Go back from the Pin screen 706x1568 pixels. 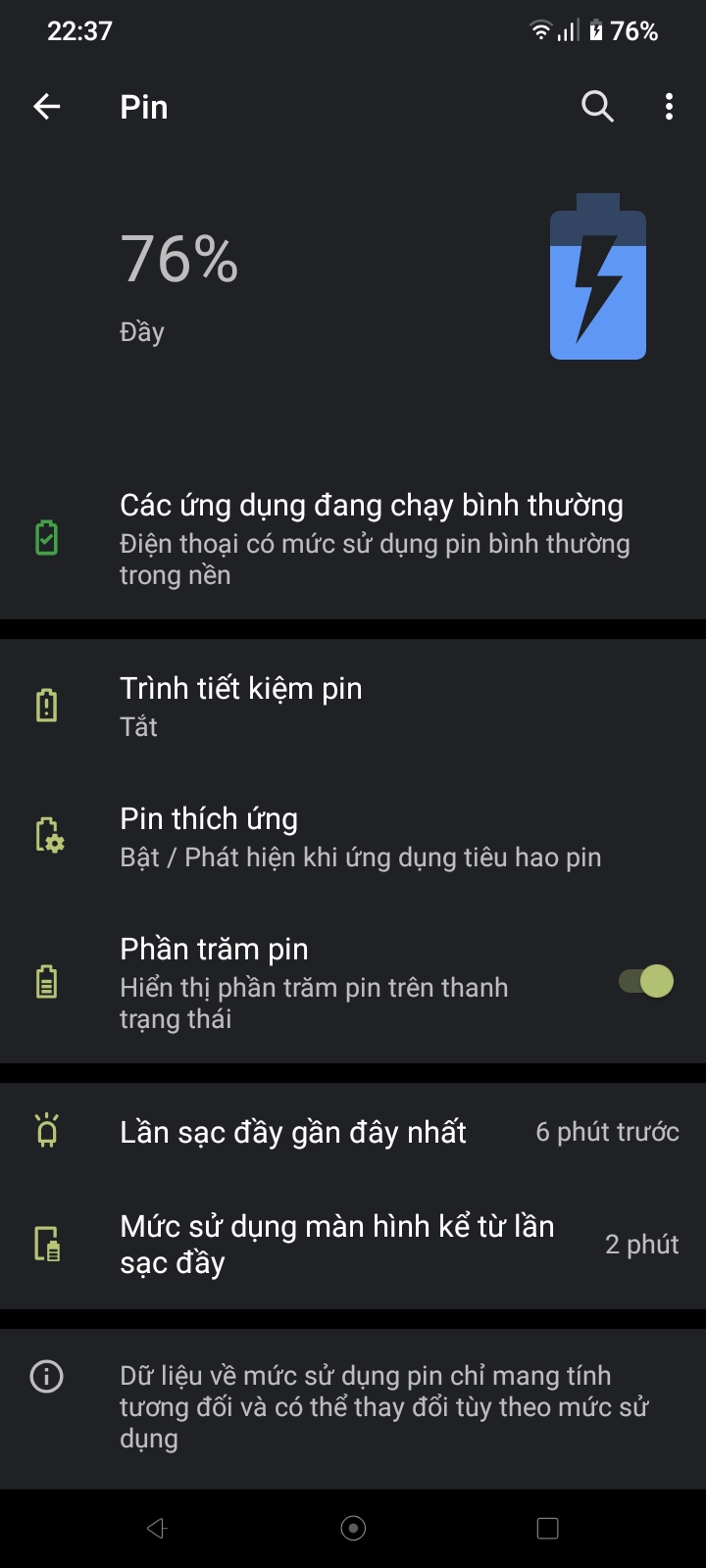click(47, 107)
